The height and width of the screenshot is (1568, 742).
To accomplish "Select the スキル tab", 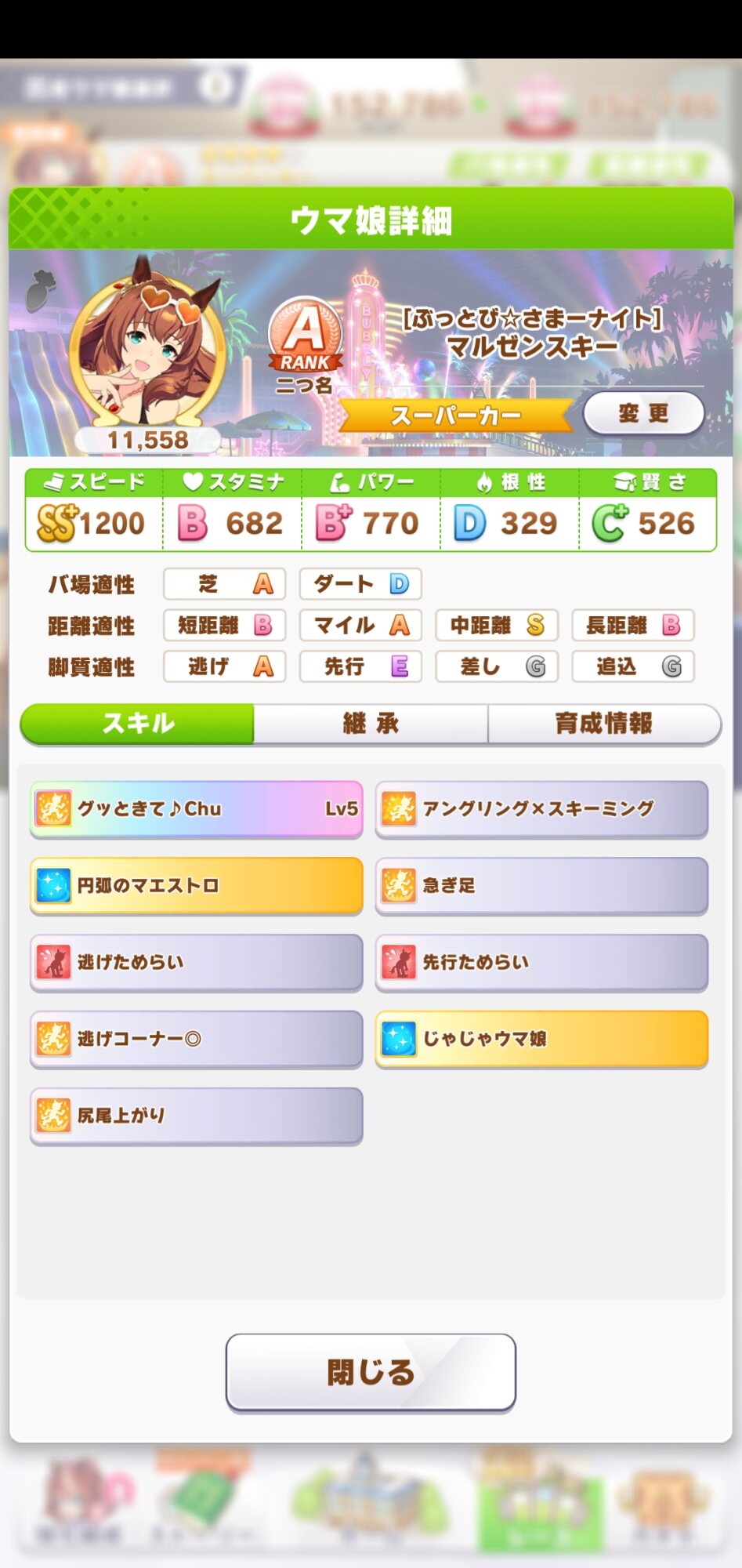I will click(x=138, y=723).
